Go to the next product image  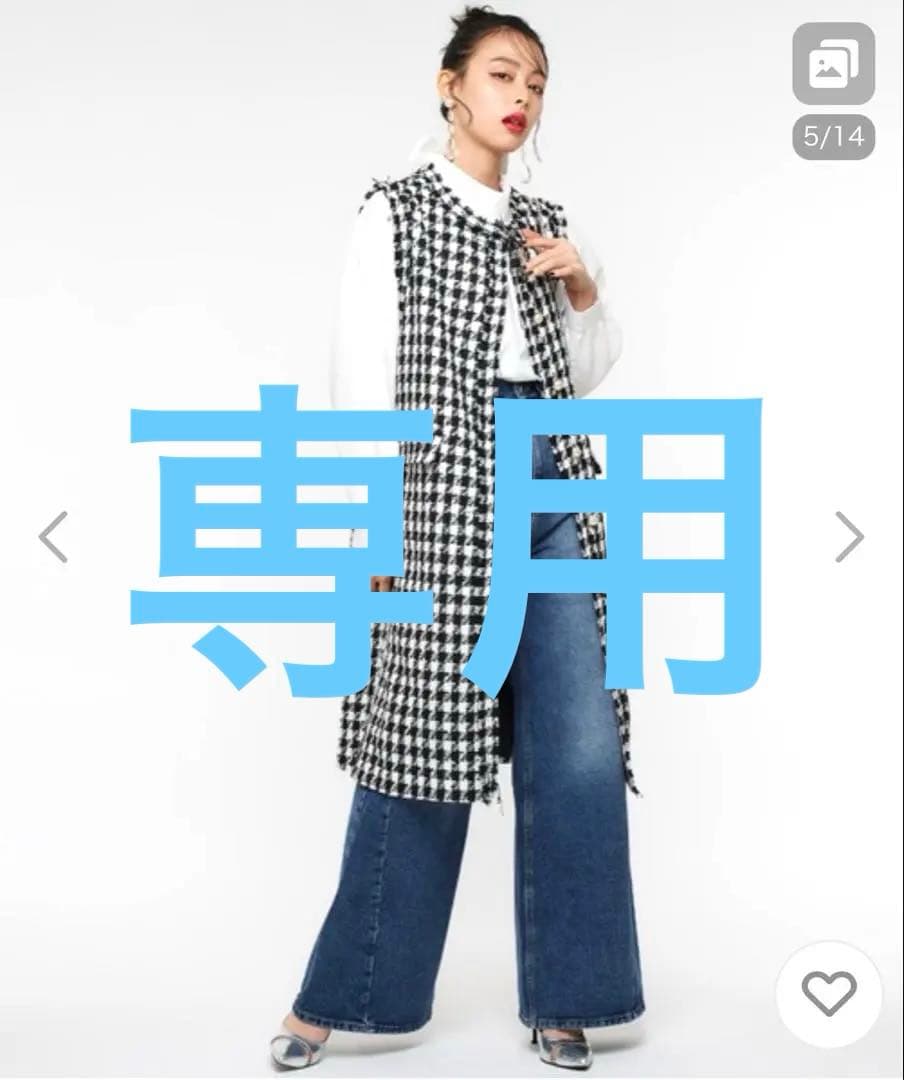pos(849,537)
